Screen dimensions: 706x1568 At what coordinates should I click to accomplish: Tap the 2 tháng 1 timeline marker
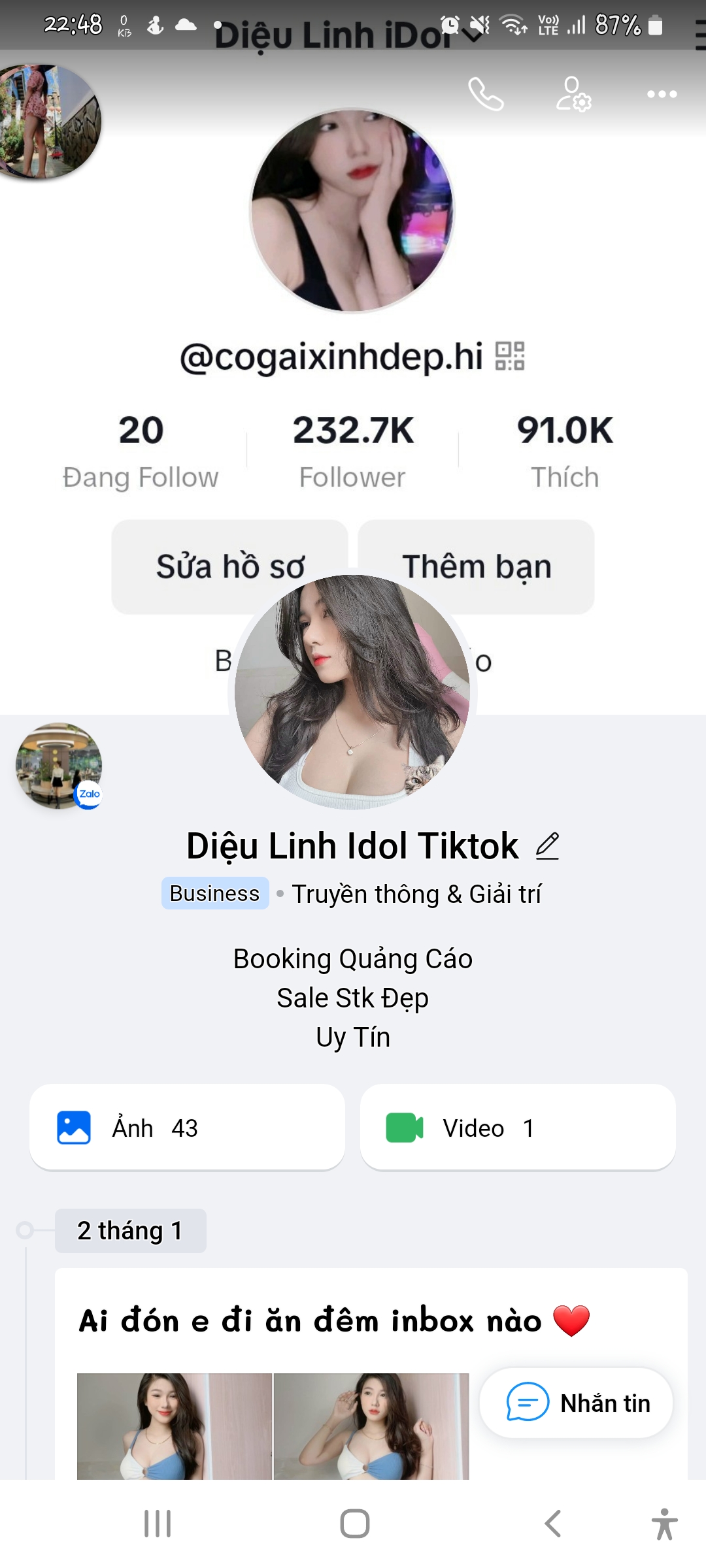click(130, 1230)
